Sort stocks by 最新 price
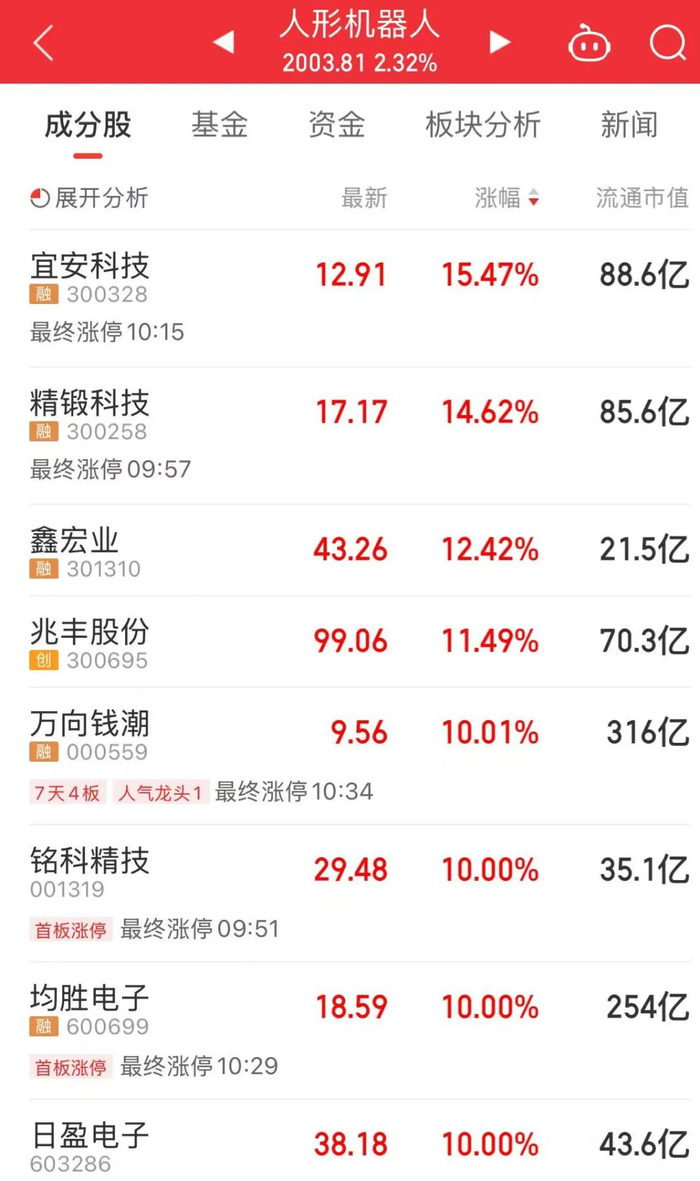 click(x=364, y=198)
